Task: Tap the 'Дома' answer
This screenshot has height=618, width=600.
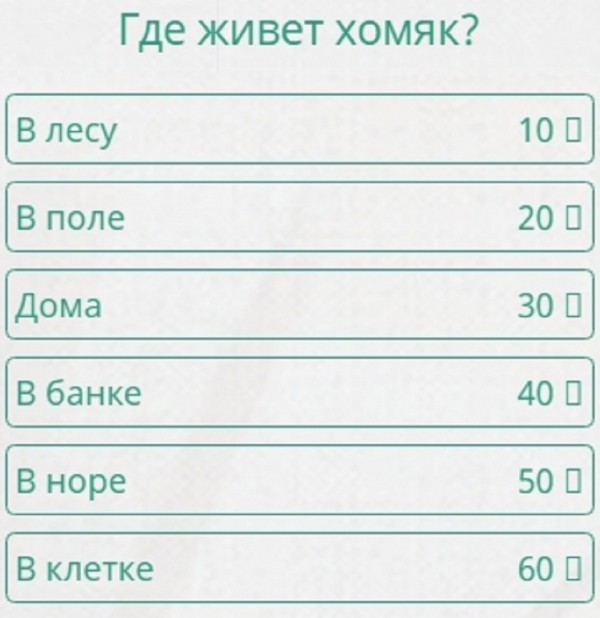Action: 300,305
